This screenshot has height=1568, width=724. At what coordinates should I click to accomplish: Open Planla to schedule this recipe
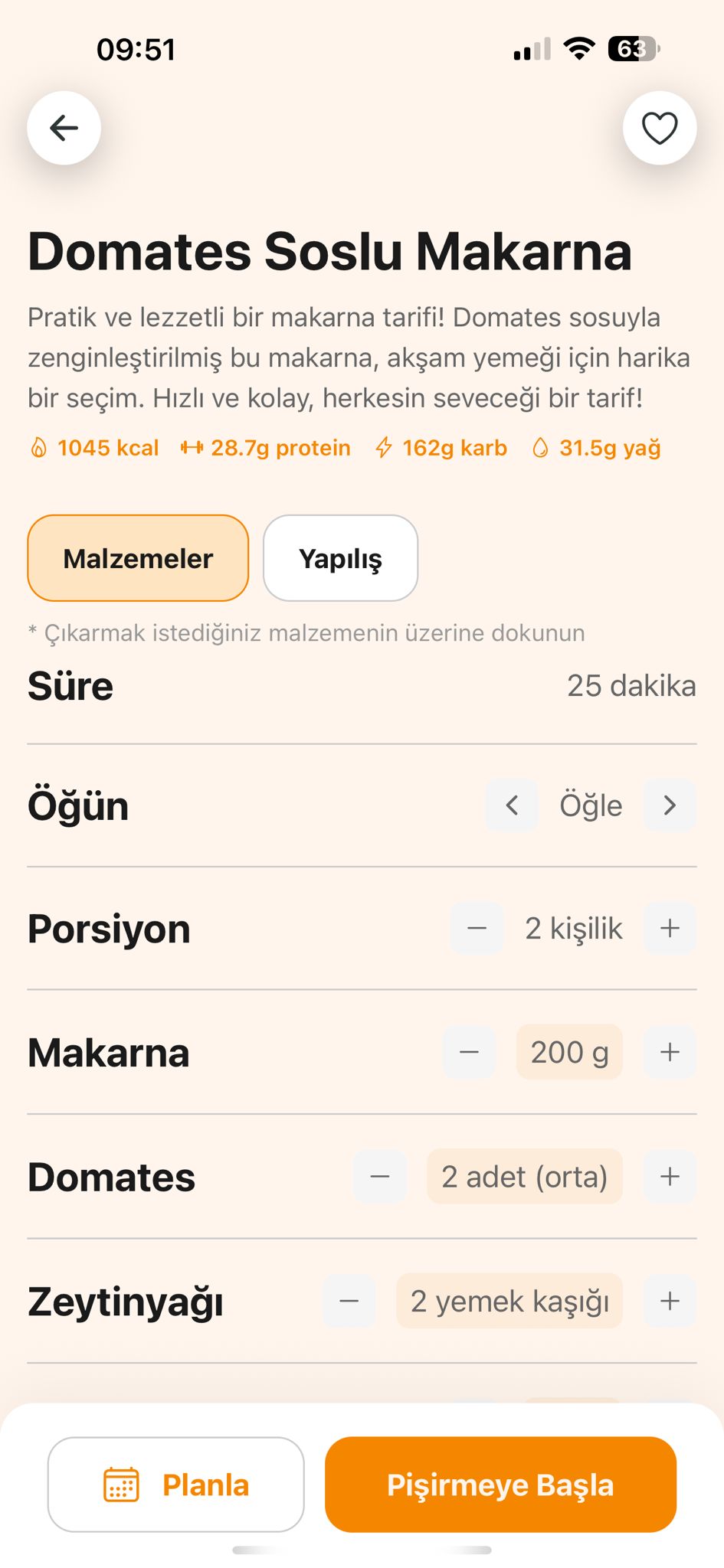(x=176, y=1485)
